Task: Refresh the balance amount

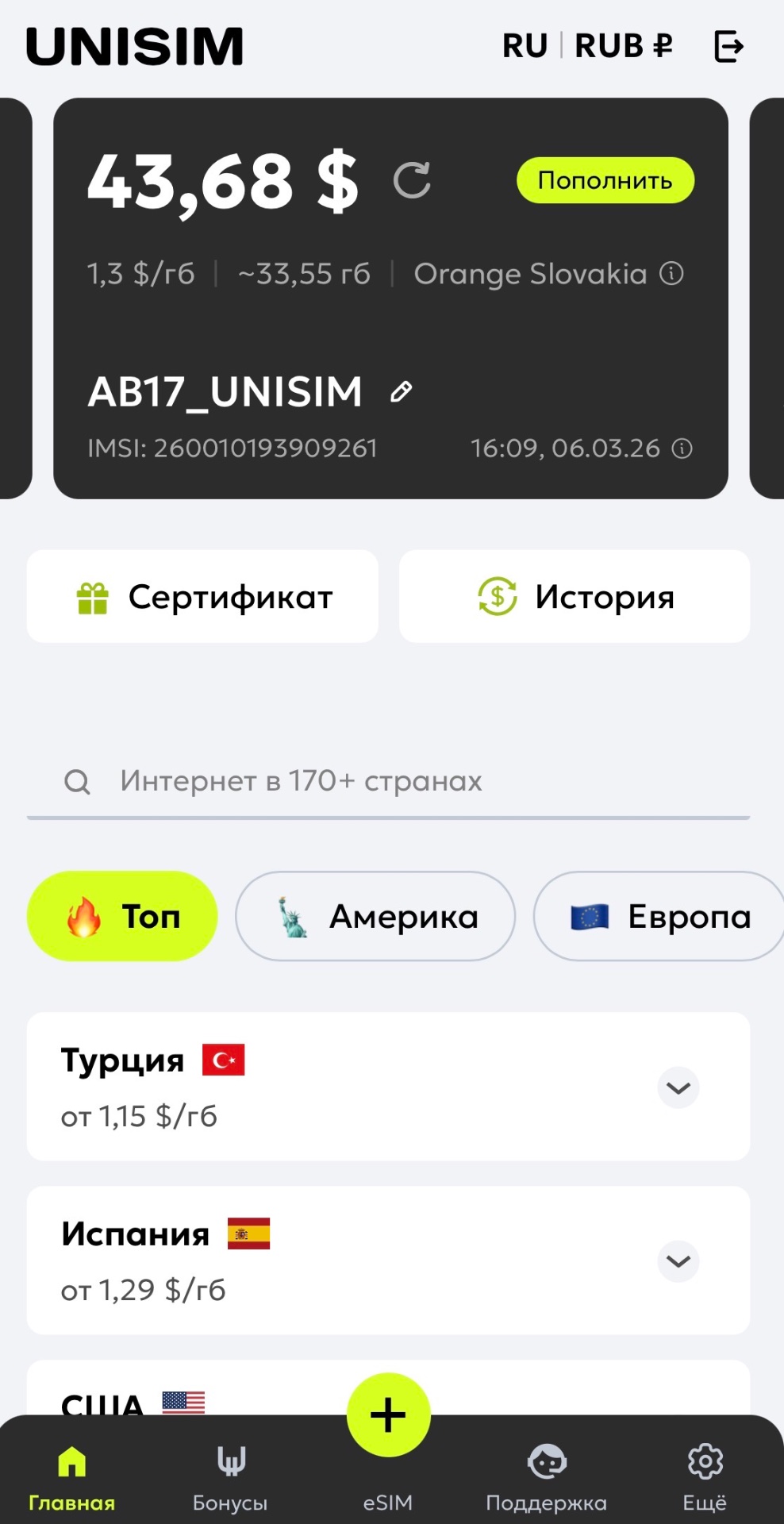Action: 412,180
